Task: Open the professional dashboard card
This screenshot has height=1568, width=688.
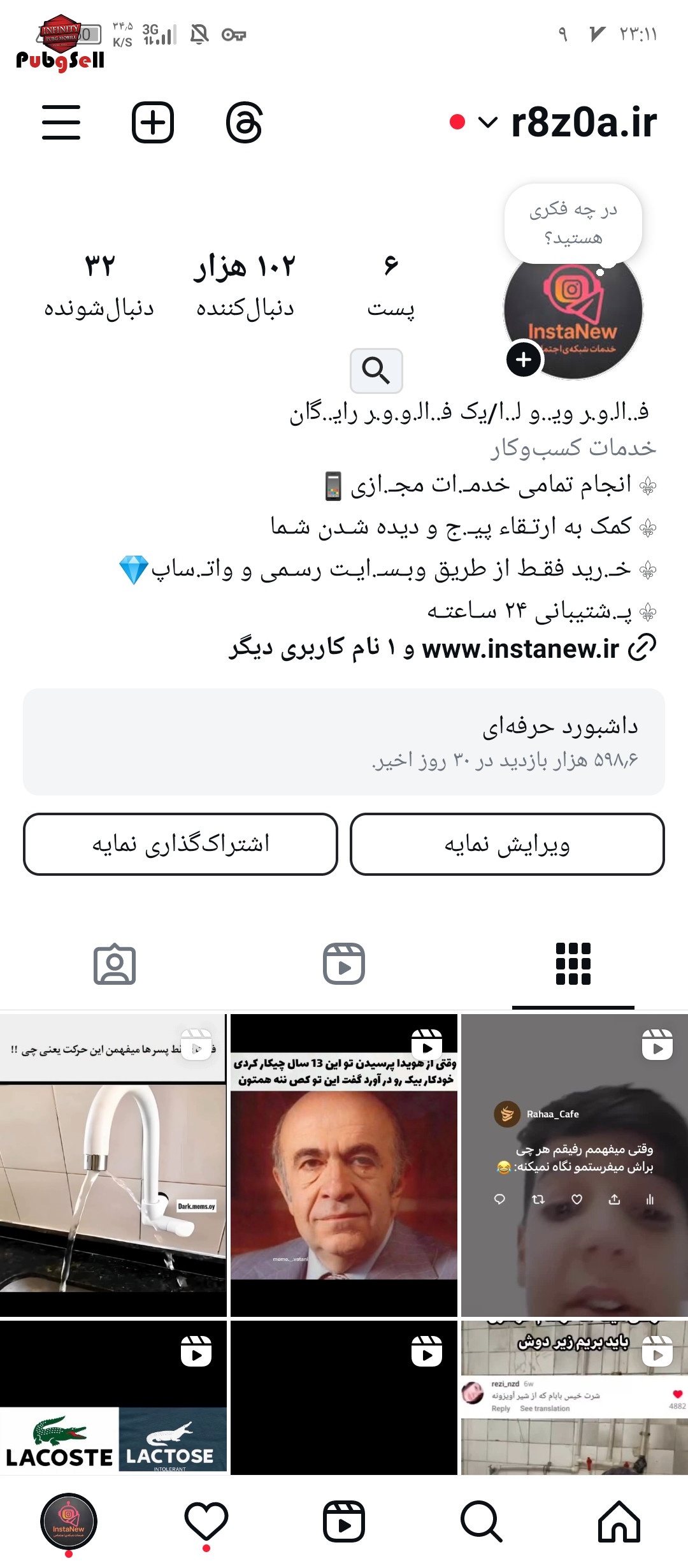Action: (344, 741)
